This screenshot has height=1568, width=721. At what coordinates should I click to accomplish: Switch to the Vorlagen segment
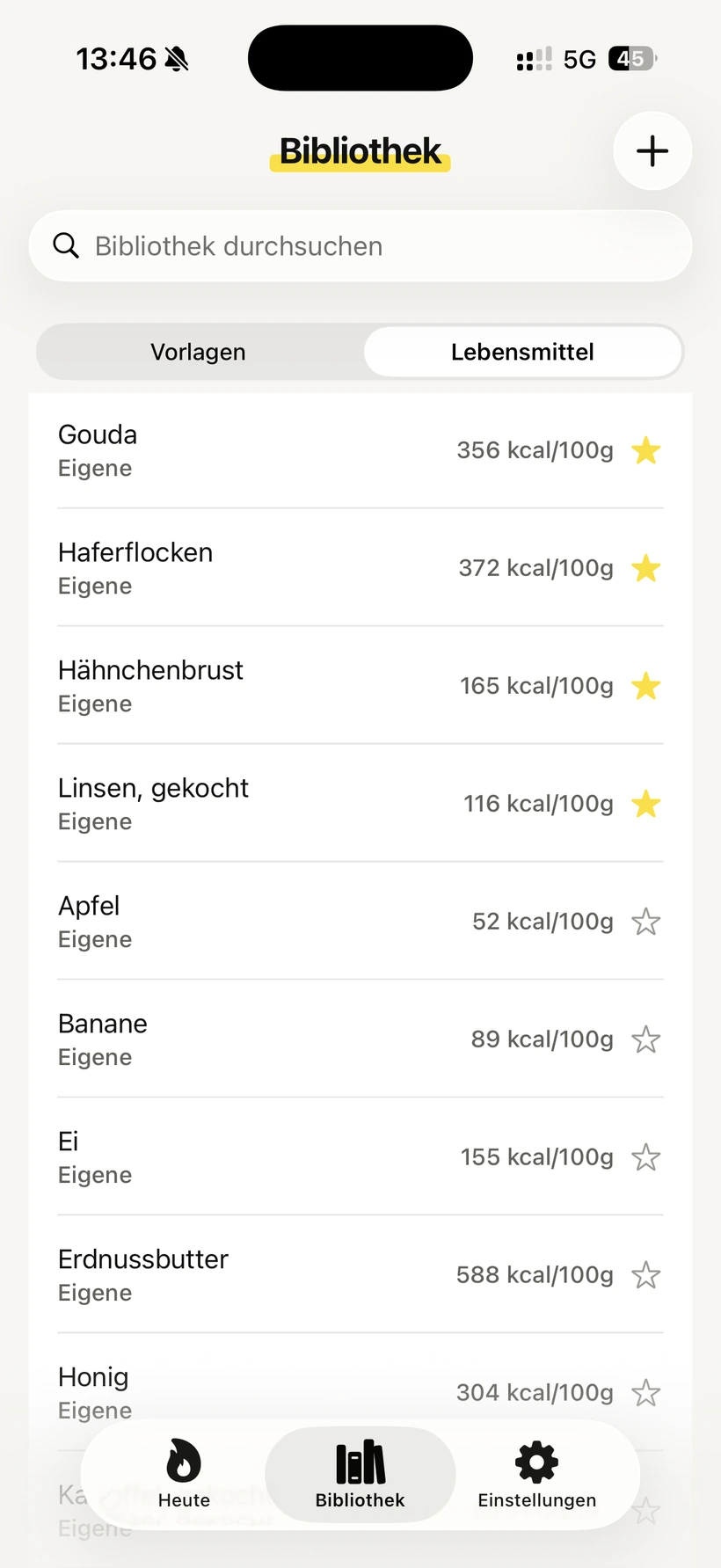click(x=199, y=352)
